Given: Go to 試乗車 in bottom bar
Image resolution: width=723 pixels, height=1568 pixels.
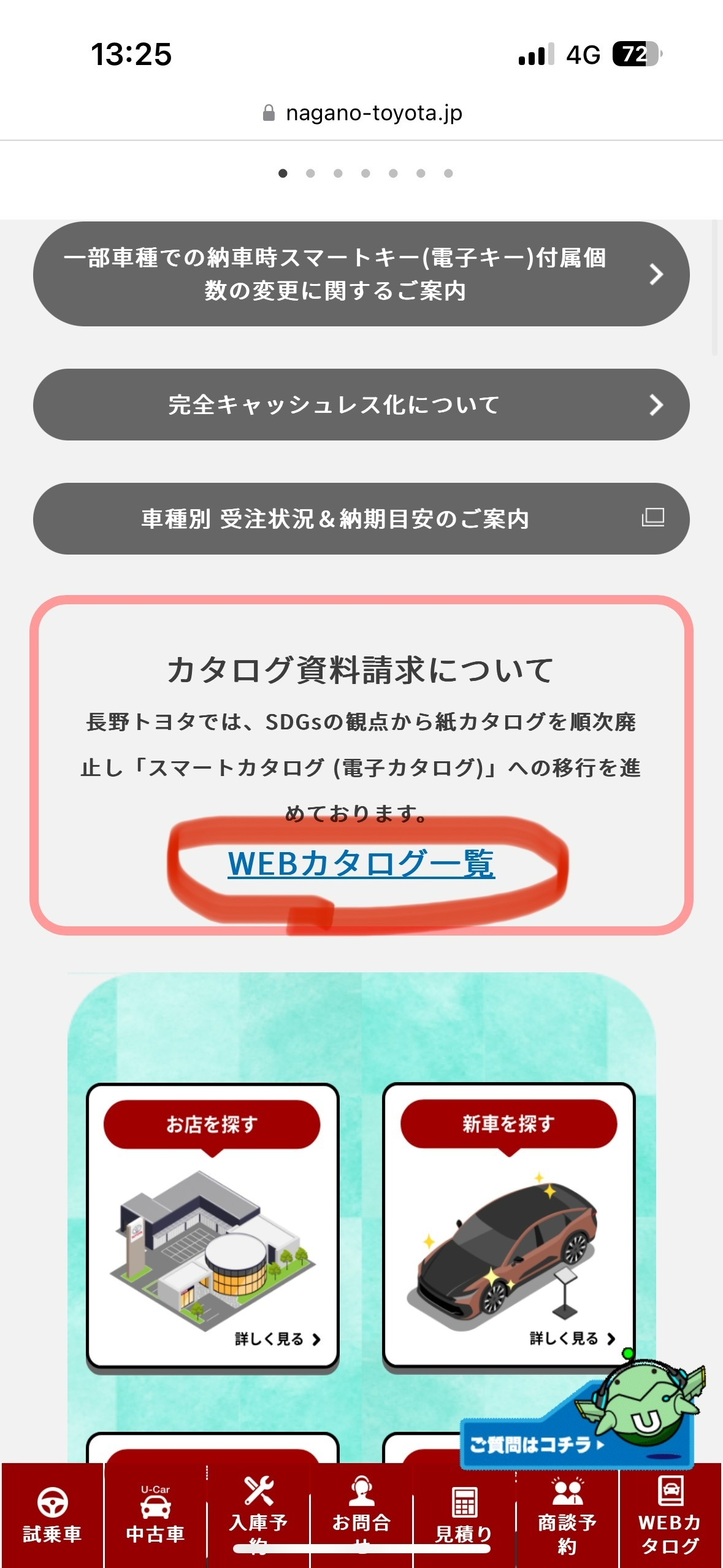Looking at the screenshot, I should tap(52, 1515).
